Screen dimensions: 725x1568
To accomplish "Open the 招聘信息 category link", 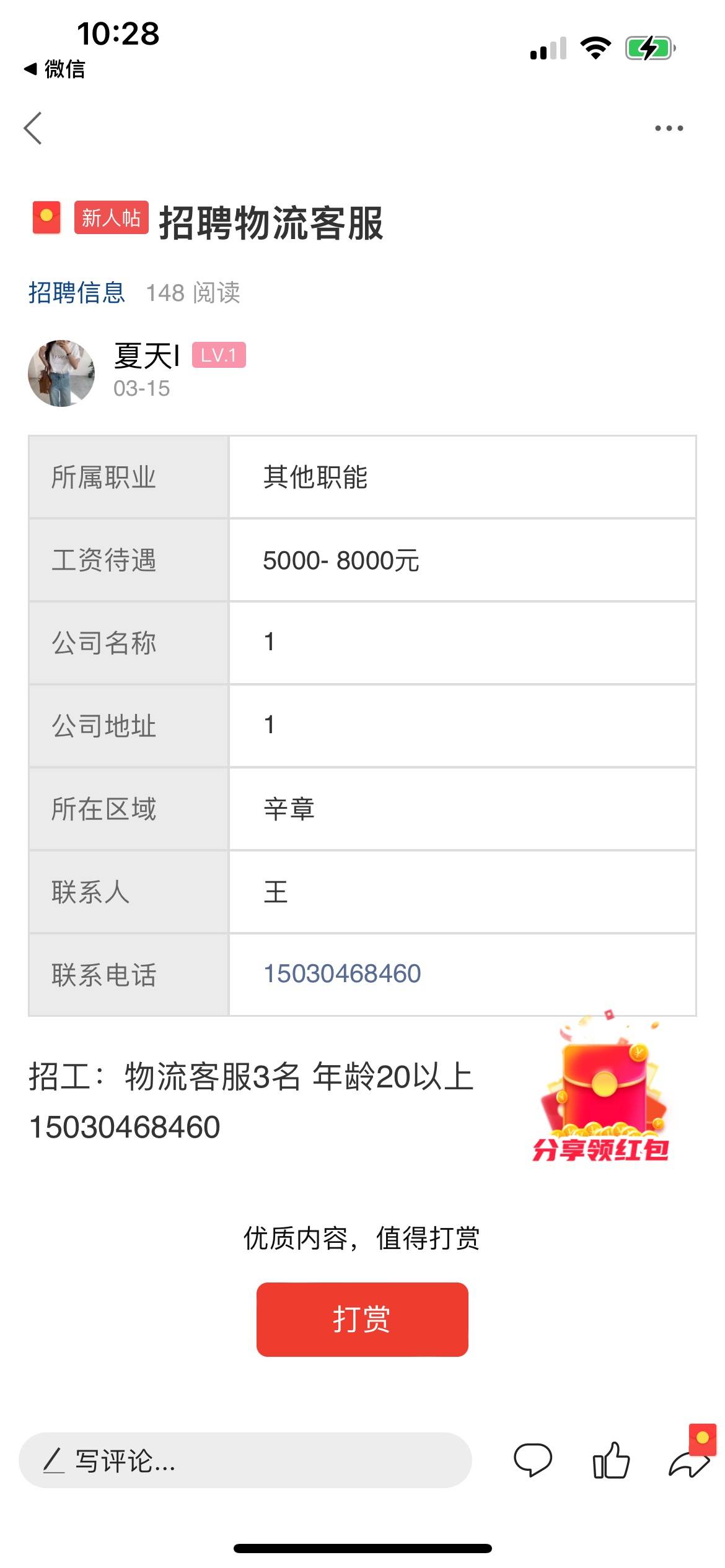I will tap(77, 292).
